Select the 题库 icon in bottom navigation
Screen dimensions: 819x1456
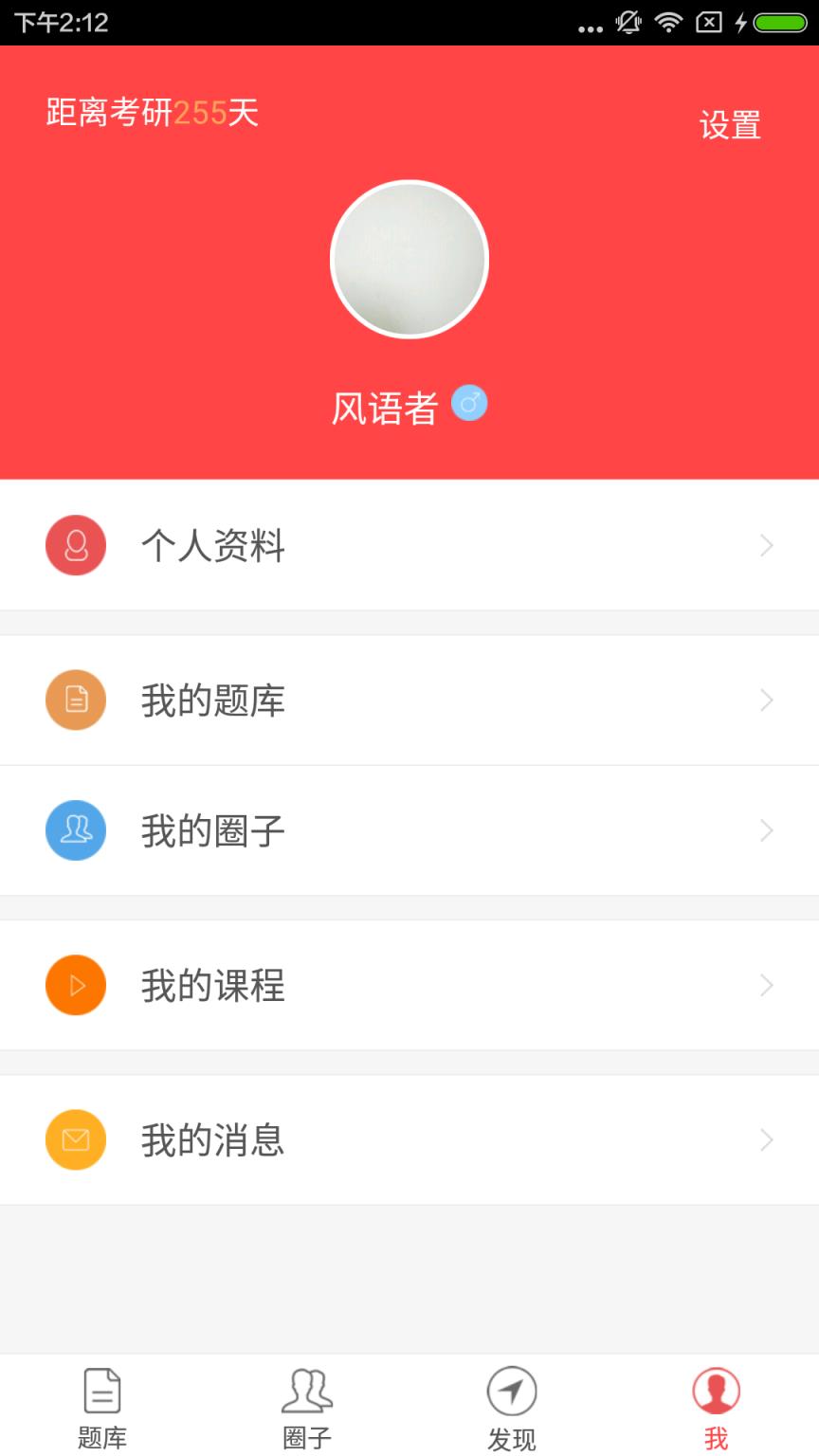(x=101, y=1392)
